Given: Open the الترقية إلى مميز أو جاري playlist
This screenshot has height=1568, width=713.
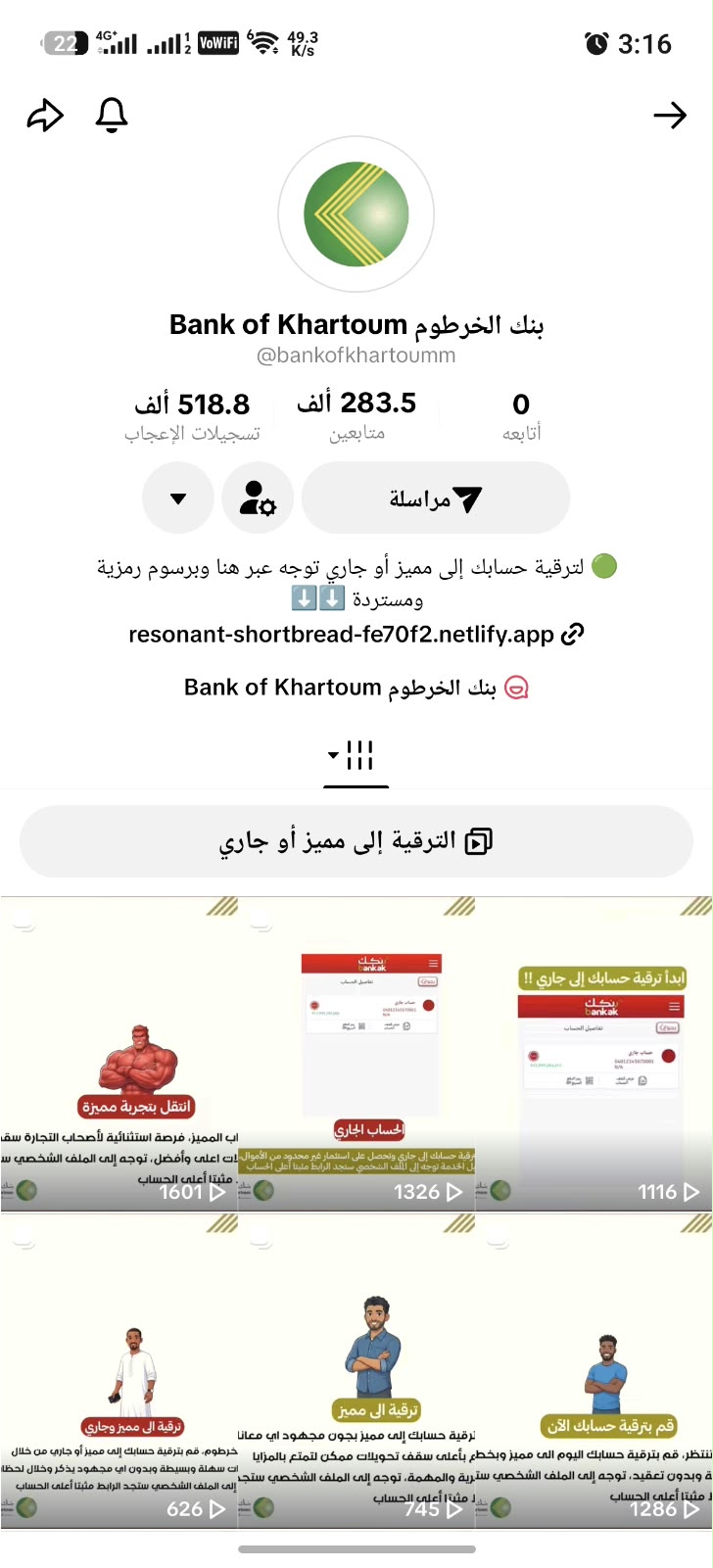Looking at the screenshot, I should (x=356, y=841).
